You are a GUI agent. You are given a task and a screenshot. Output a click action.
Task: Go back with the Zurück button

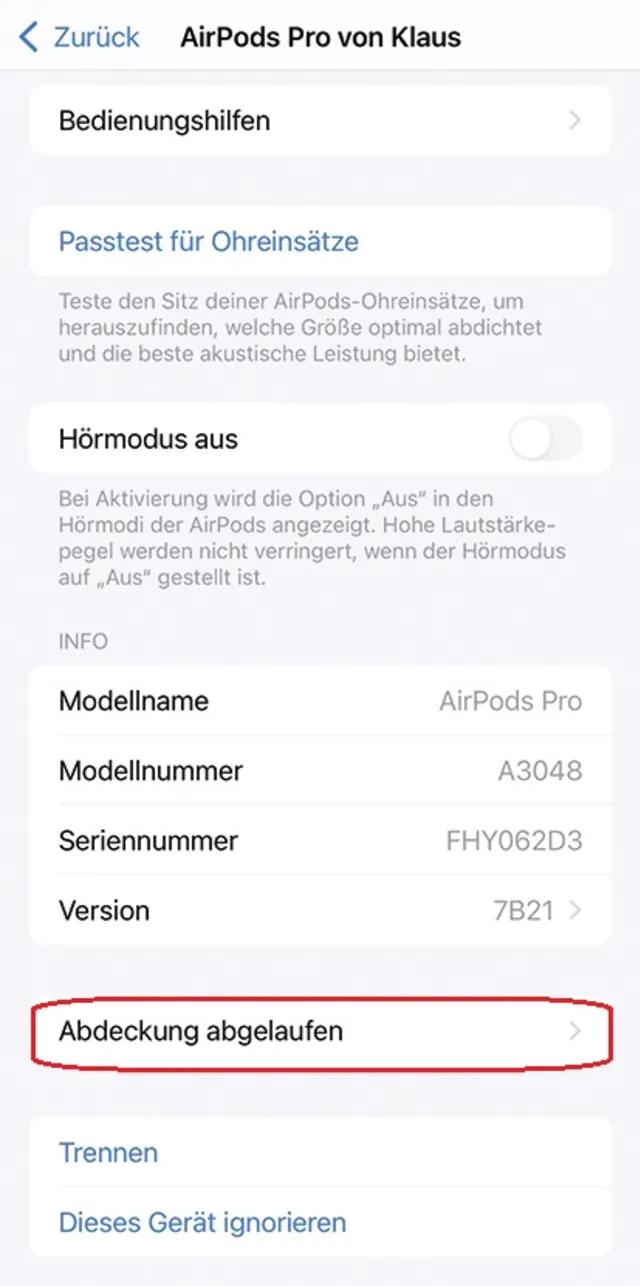point(80,39)
